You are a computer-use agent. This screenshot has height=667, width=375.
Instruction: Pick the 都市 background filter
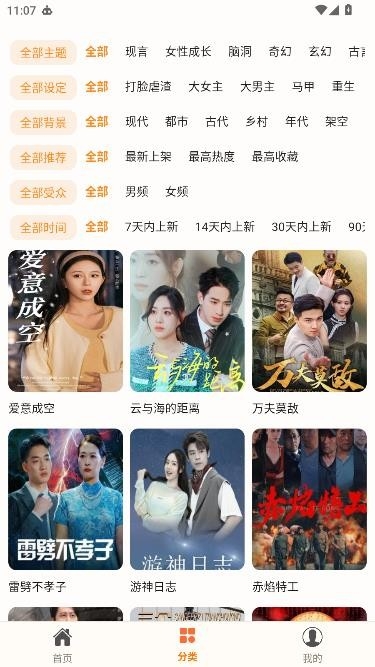[x=176, y=122]
